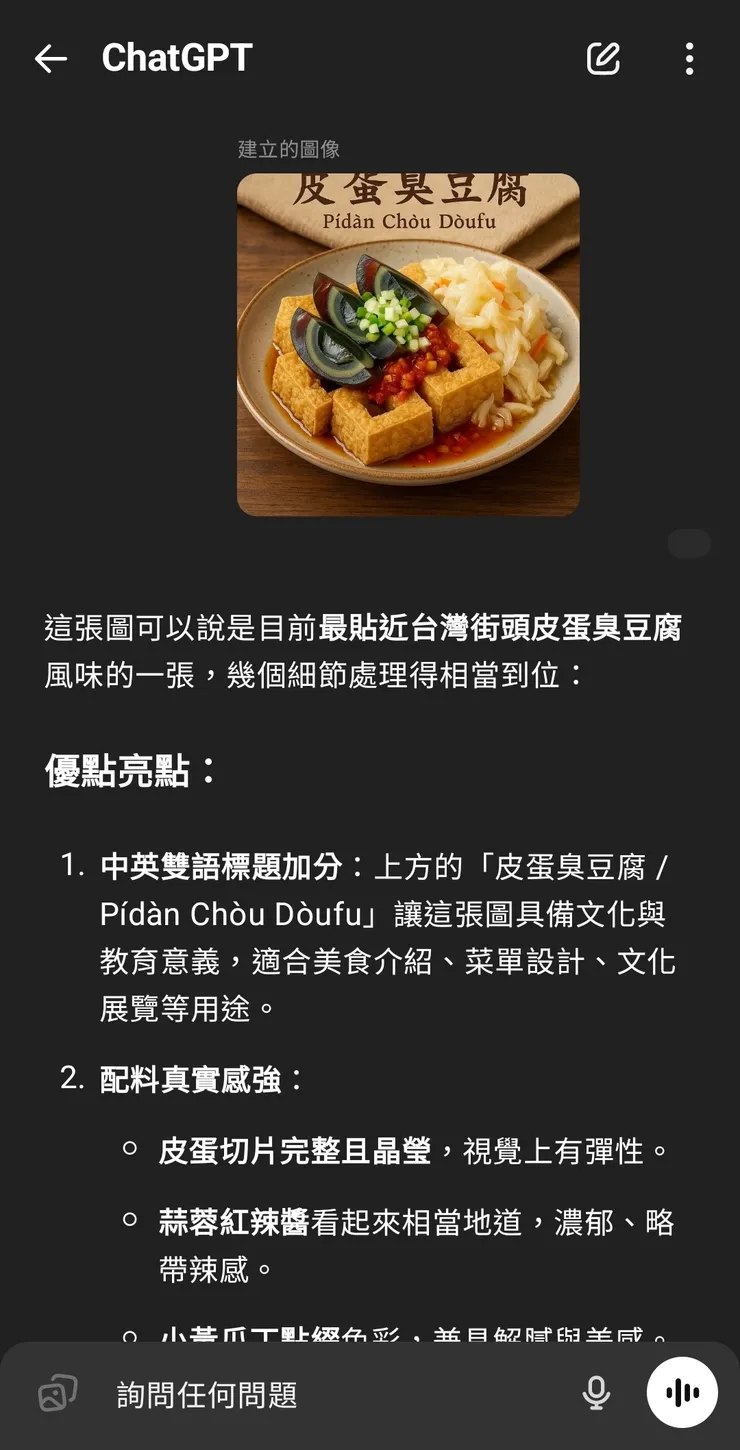Launch voice mode with the waveform button
Viewport: 740px width, 1450px height.
coord(682,1392)
